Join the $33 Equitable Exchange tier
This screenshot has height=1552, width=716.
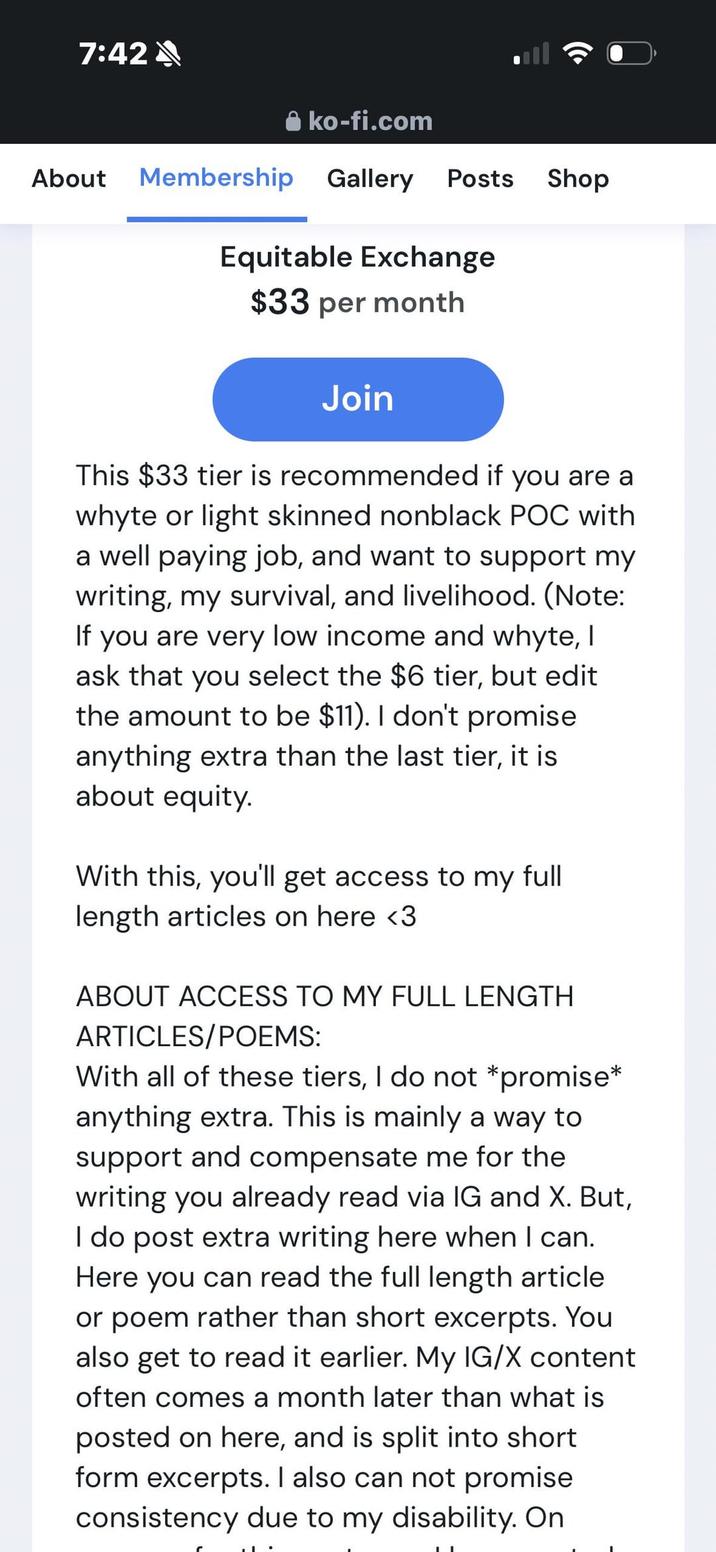(358, 399)
